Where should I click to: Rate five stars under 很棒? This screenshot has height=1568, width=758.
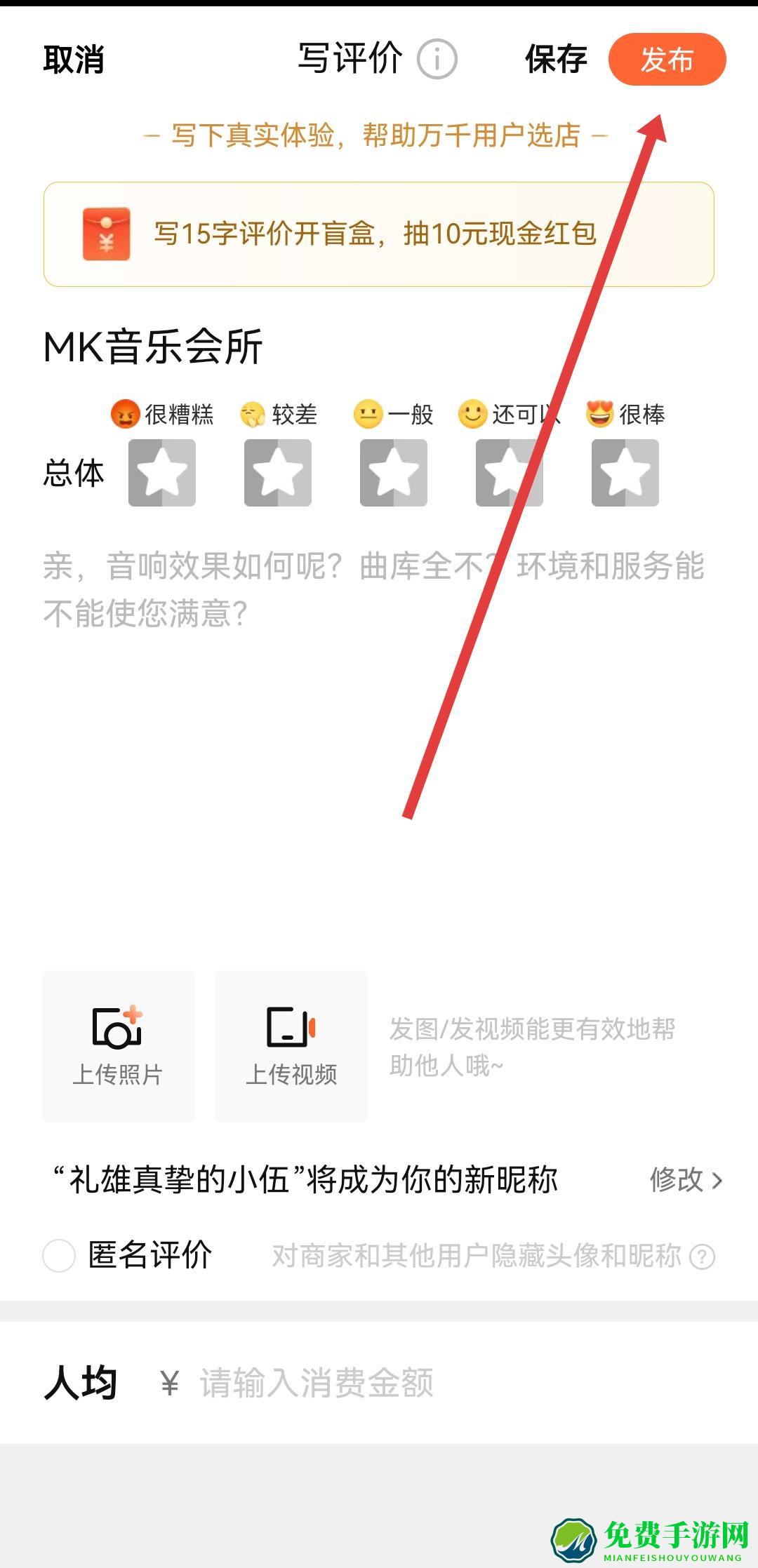pyautogui.click(x=625, y=473)
